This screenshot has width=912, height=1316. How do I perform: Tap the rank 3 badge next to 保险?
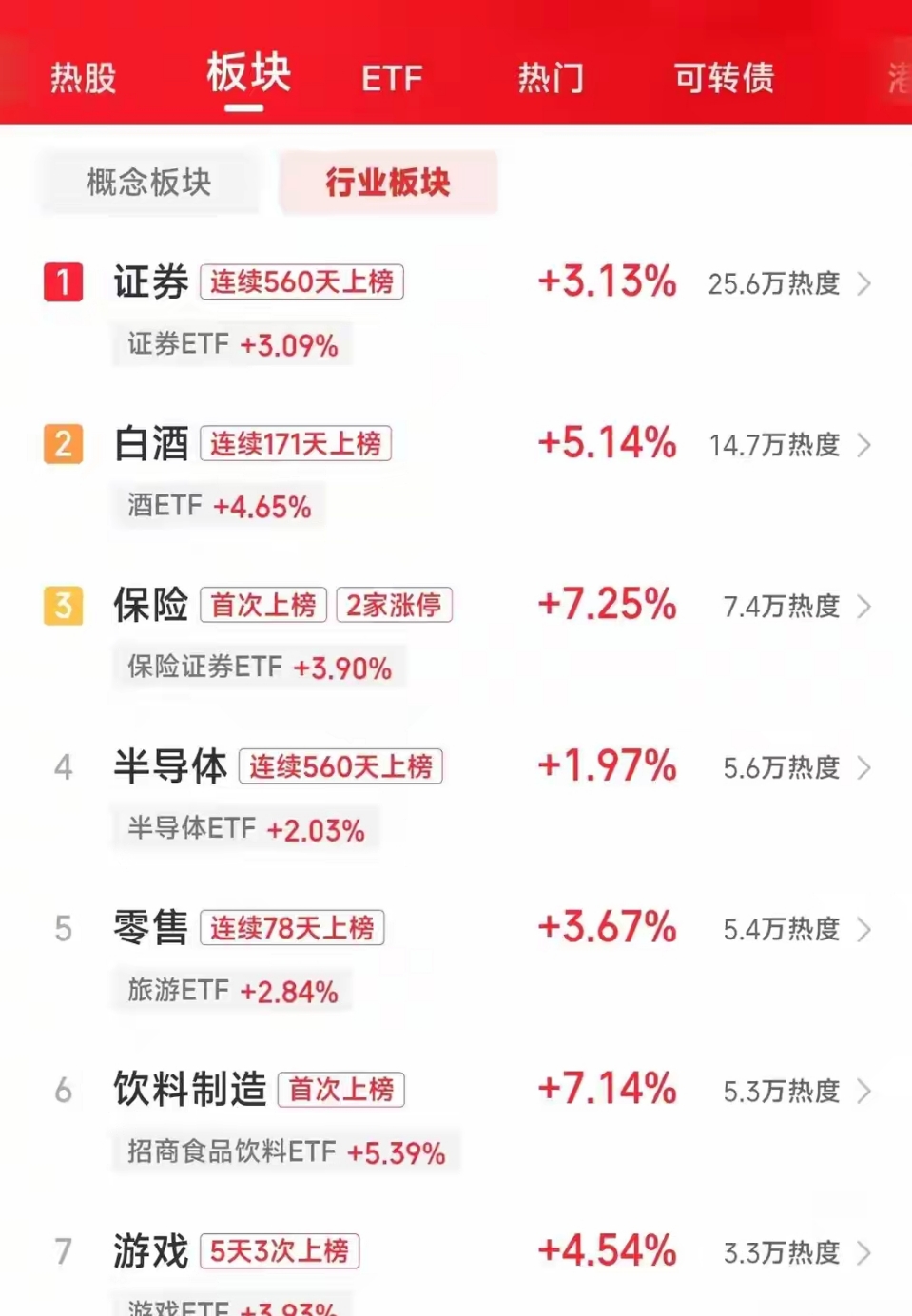pyautogui.click(x=63, y=606)
